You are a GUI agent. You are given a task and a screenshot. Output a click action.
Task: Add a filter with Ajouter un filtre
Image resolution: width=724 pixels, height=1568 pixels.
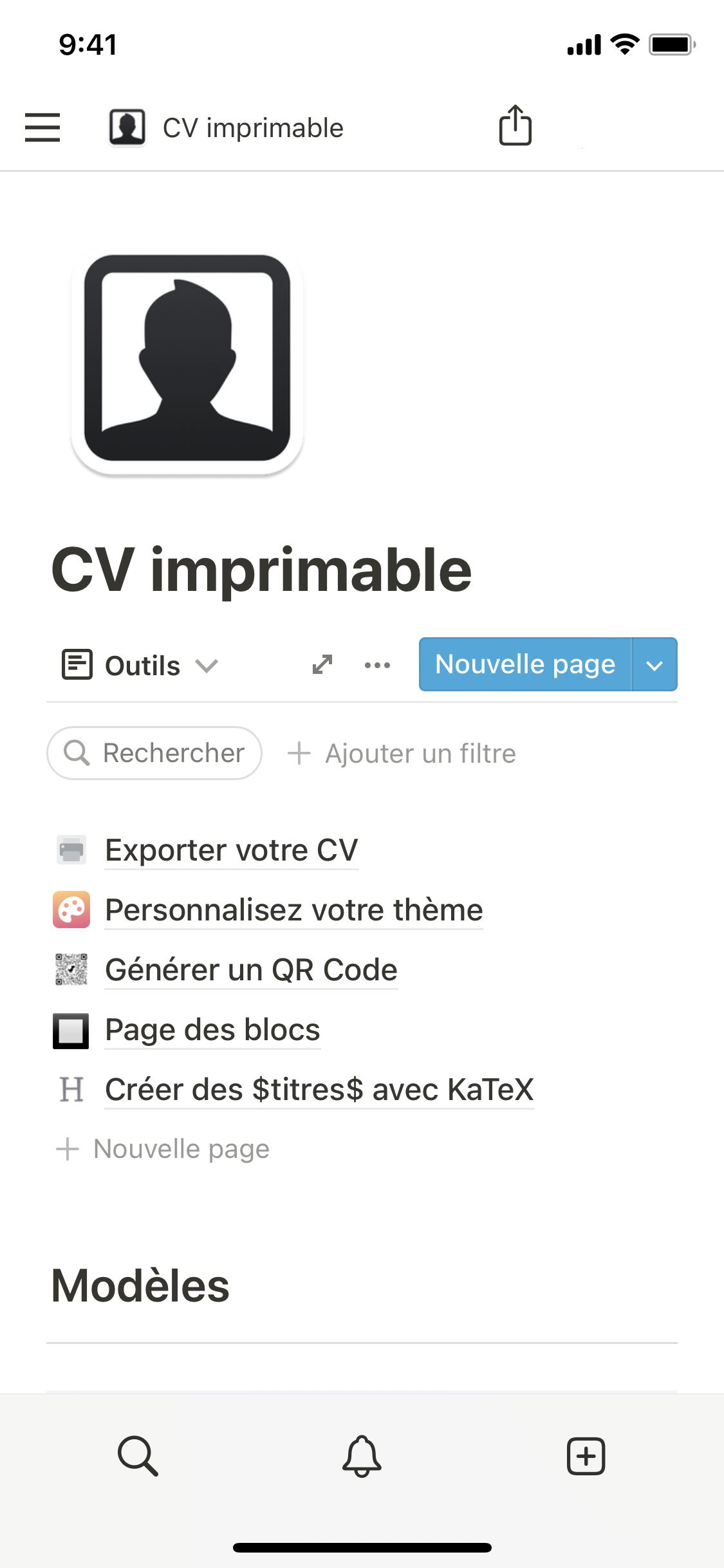(402, 754)
